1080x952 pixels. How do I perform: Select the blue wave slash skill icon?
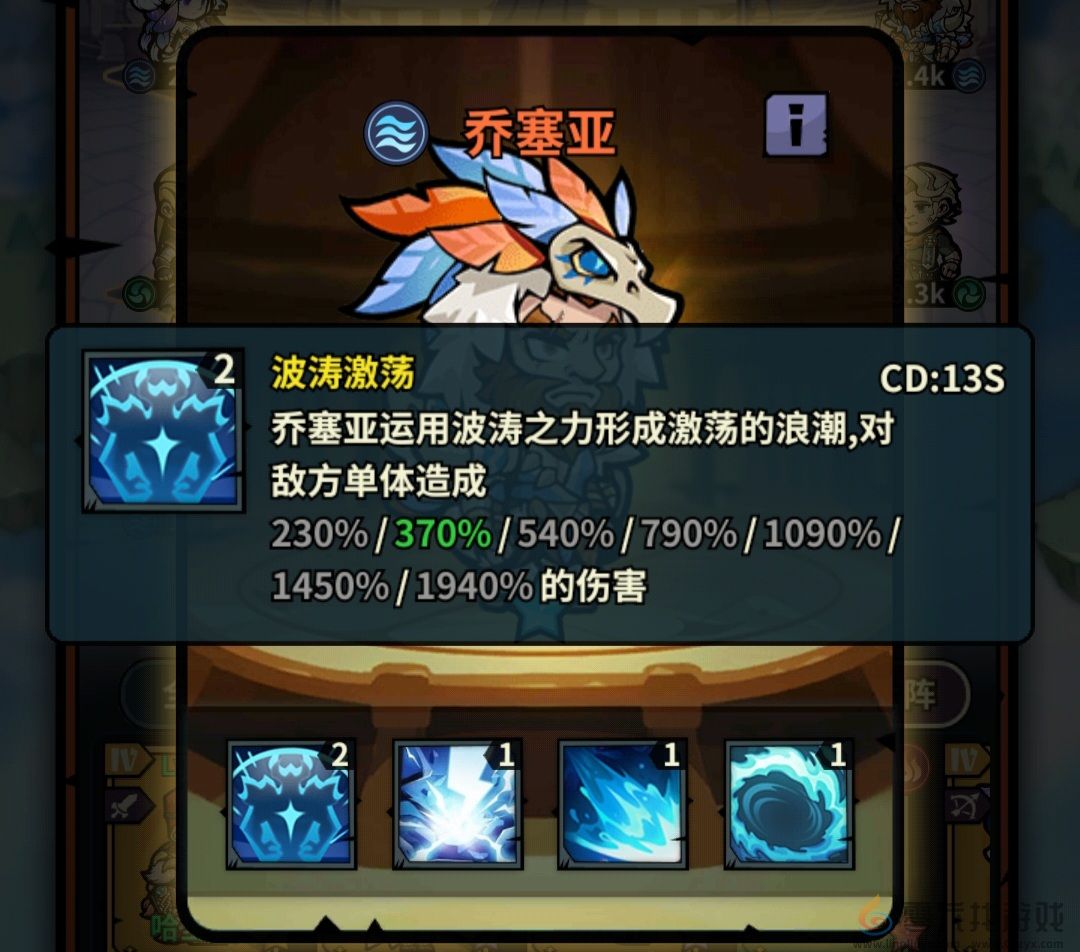(622, 804)
